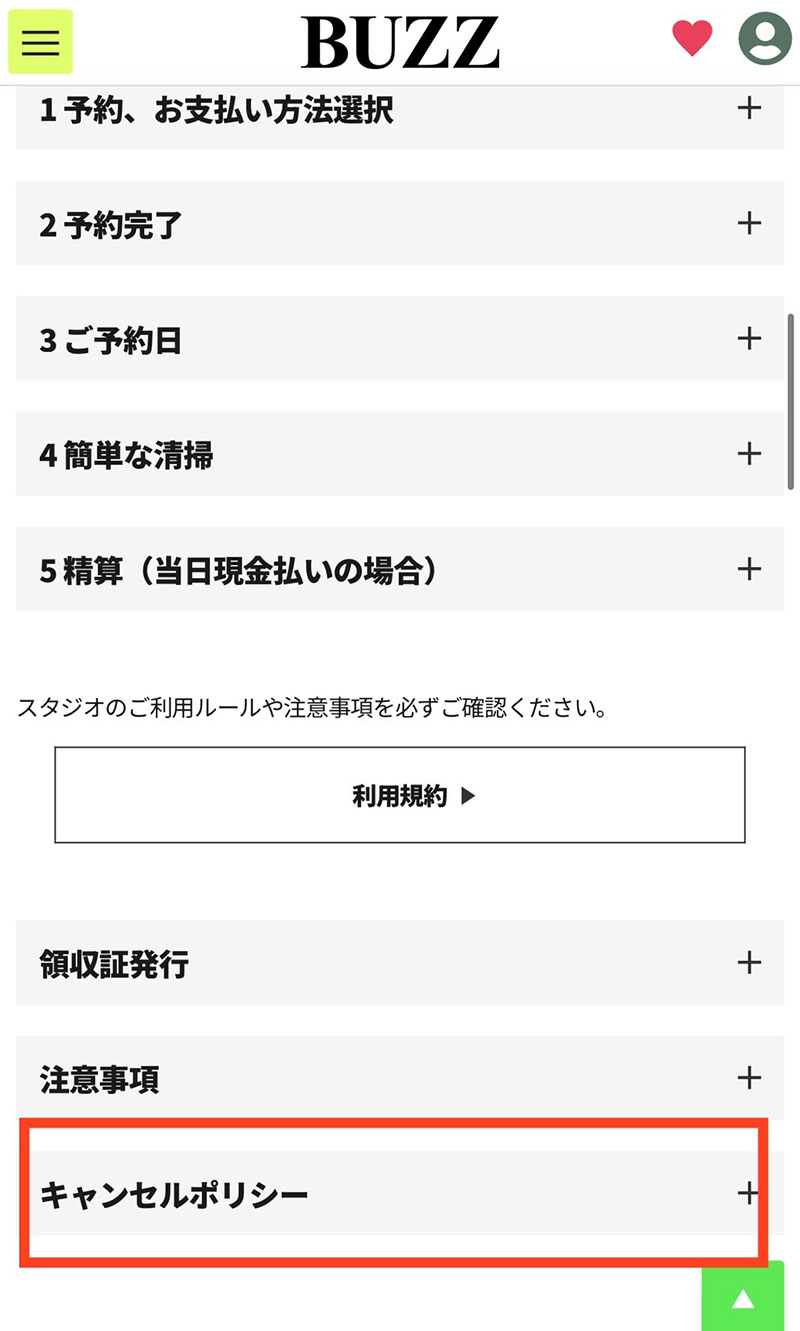Expand the 3 ご予約日 section
This screenshot has width=800, height=1331.
click(400, 338)
